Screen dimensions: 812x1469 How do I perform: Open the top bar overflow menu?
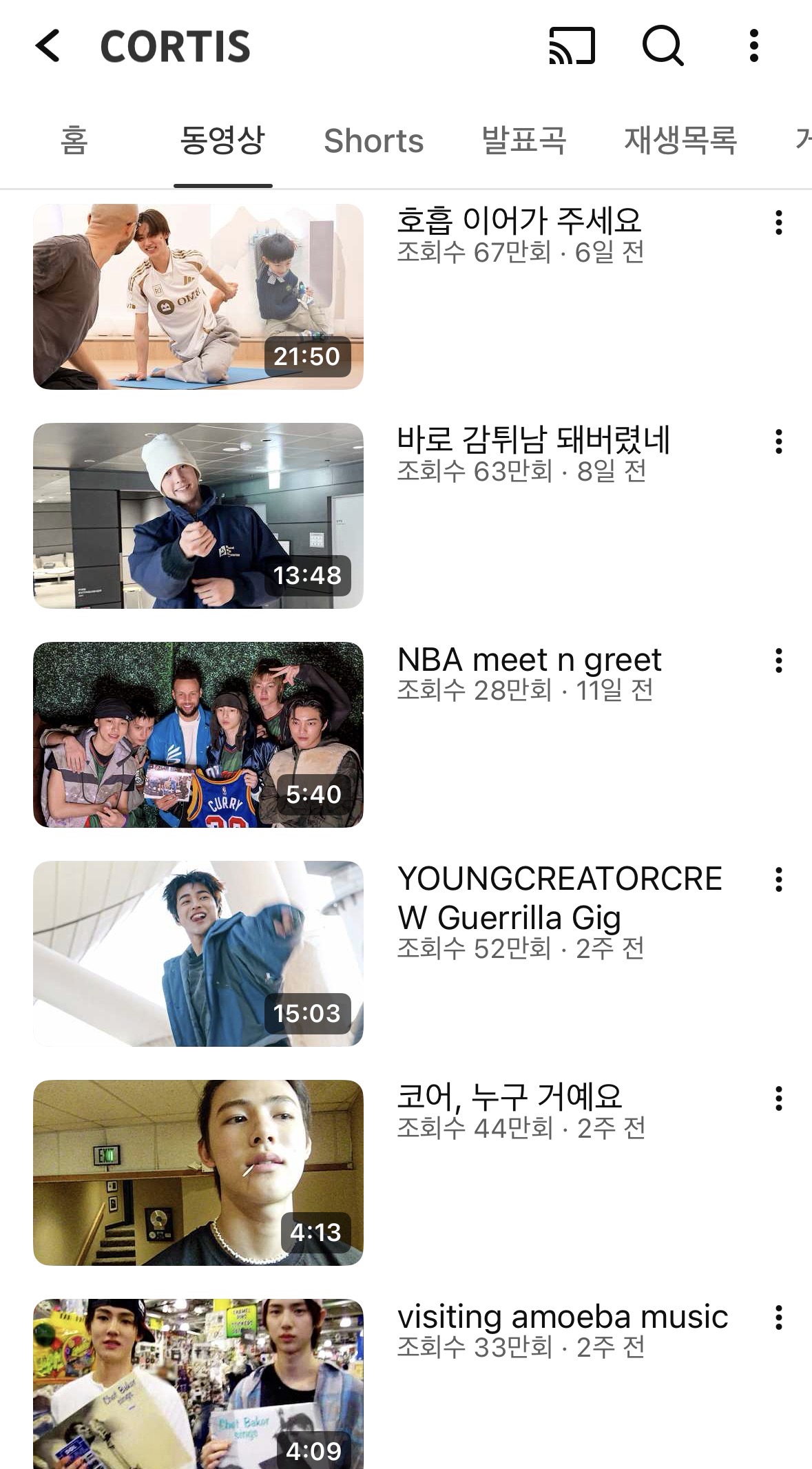(x=754, y=46)
